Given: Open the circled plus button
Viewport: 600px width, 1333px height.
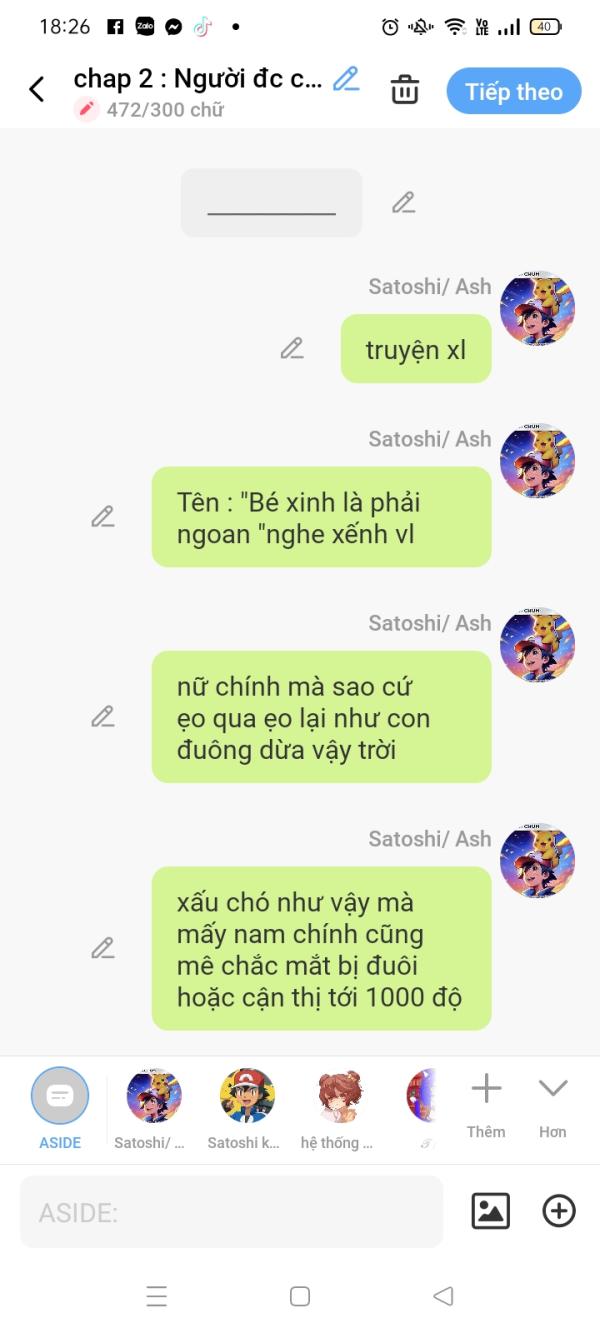Looking at the screenshot, I should pyautogui.click(x=559, y=1211).
